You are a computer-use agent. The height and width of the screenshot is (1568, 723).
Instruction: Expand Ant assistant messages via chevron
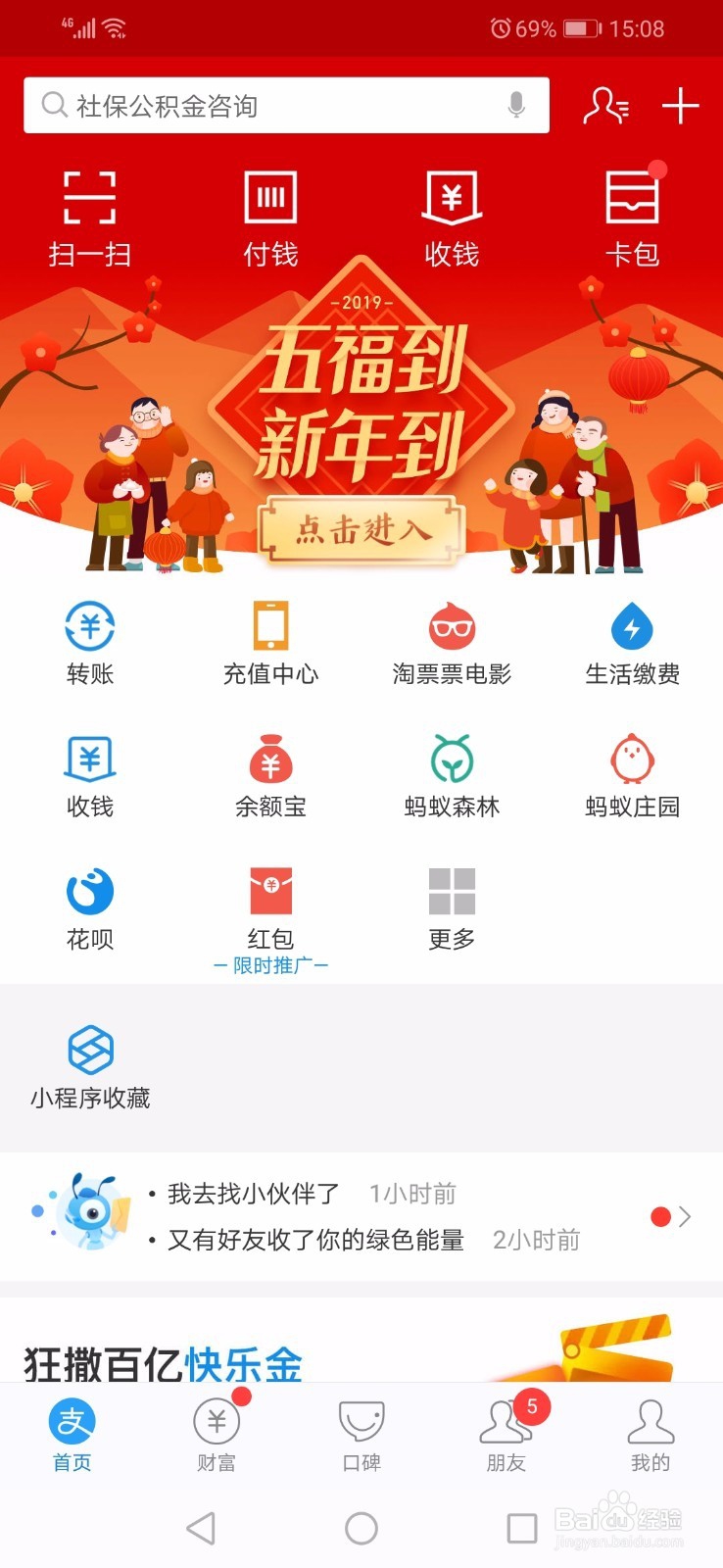685,1216
